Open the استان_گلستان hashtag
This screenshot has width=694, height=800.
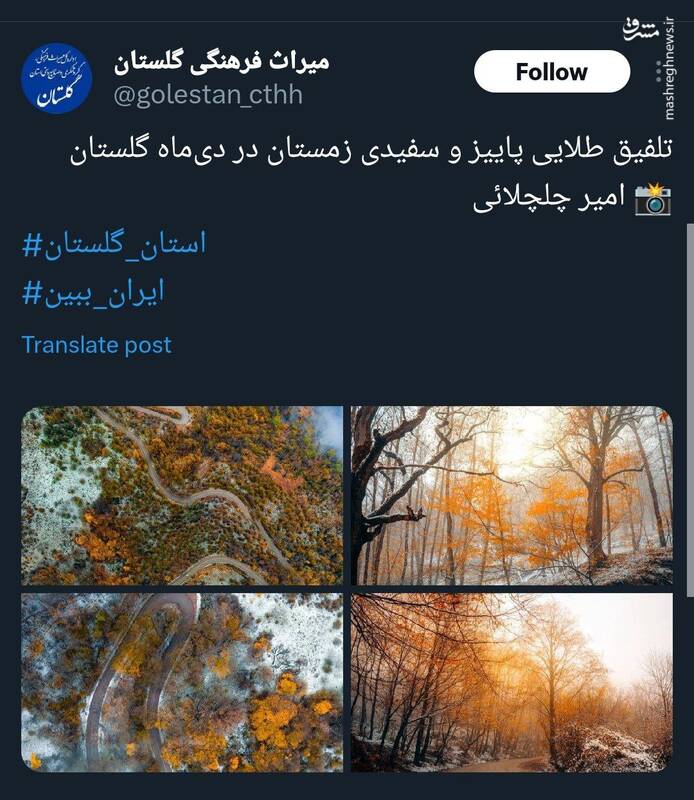[114, 243]
